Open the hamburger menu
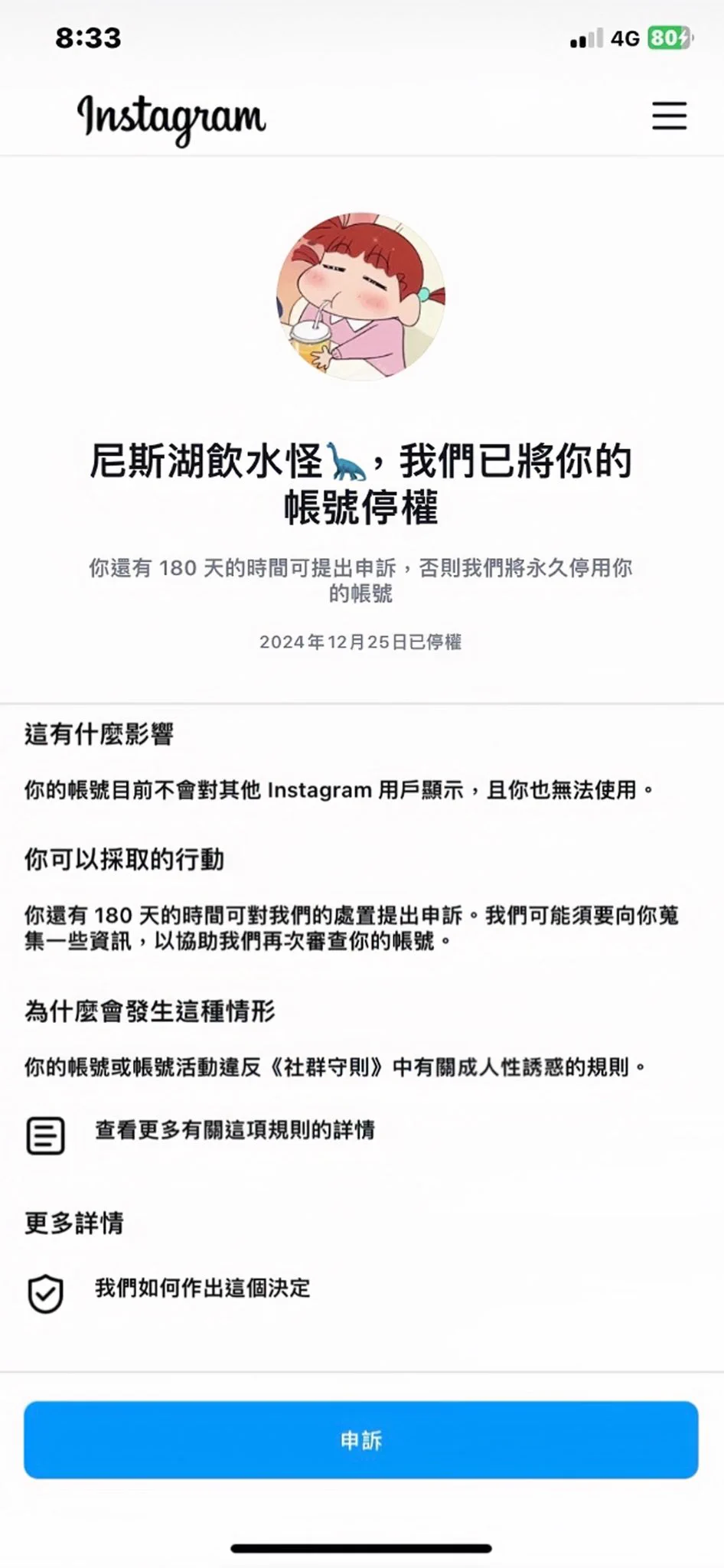This screenshot has width=724, height=1568. point(669,116)
